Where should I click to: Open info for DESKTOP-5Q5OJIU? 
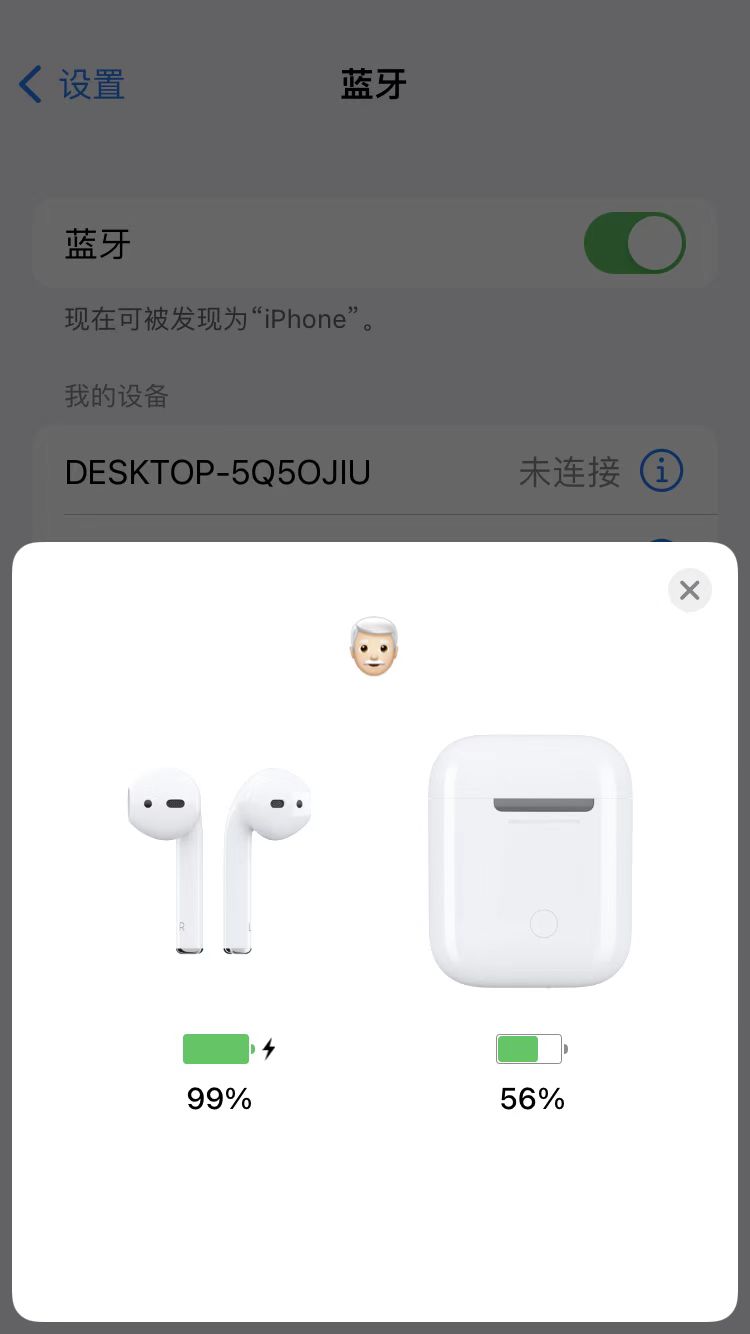[x=661, y=471]
